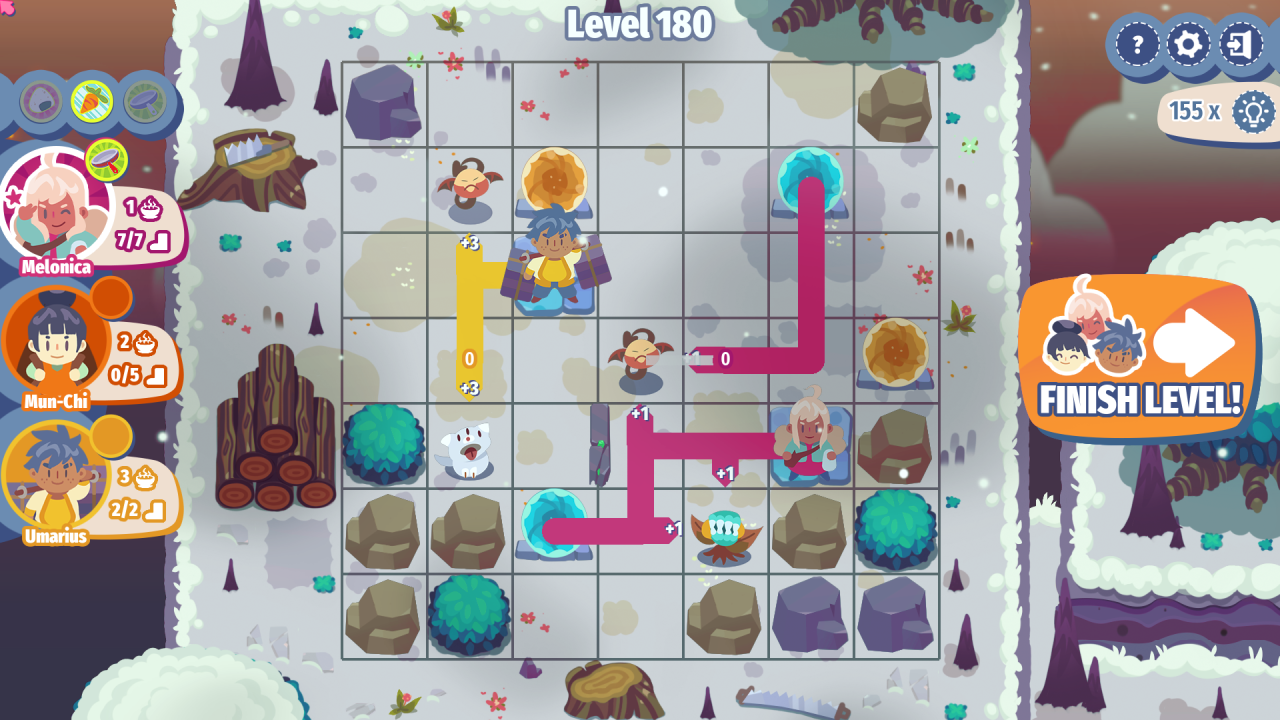
Task: Use a lightbulb hint
Action: tap(1252, 111)
